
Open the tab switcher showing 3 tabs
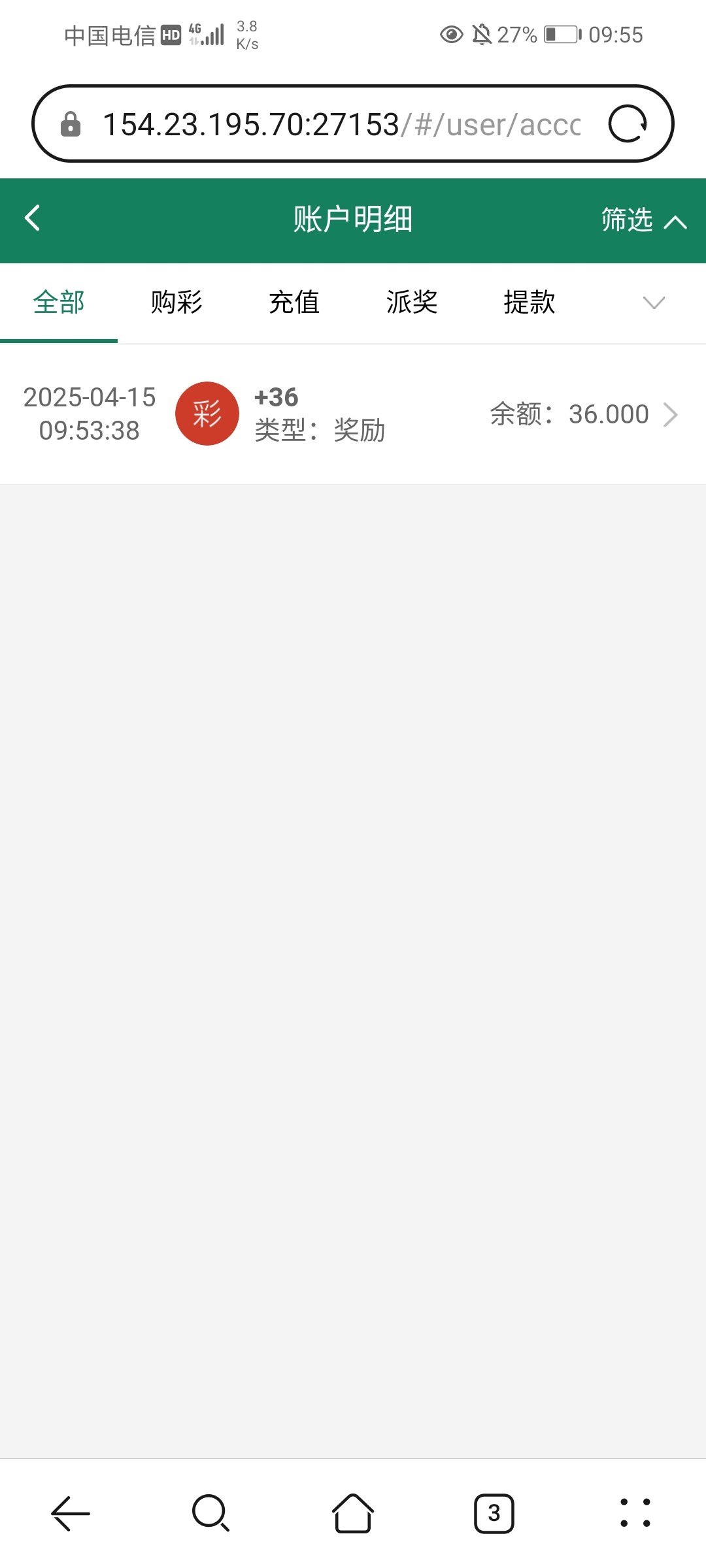pos(494,1513)
